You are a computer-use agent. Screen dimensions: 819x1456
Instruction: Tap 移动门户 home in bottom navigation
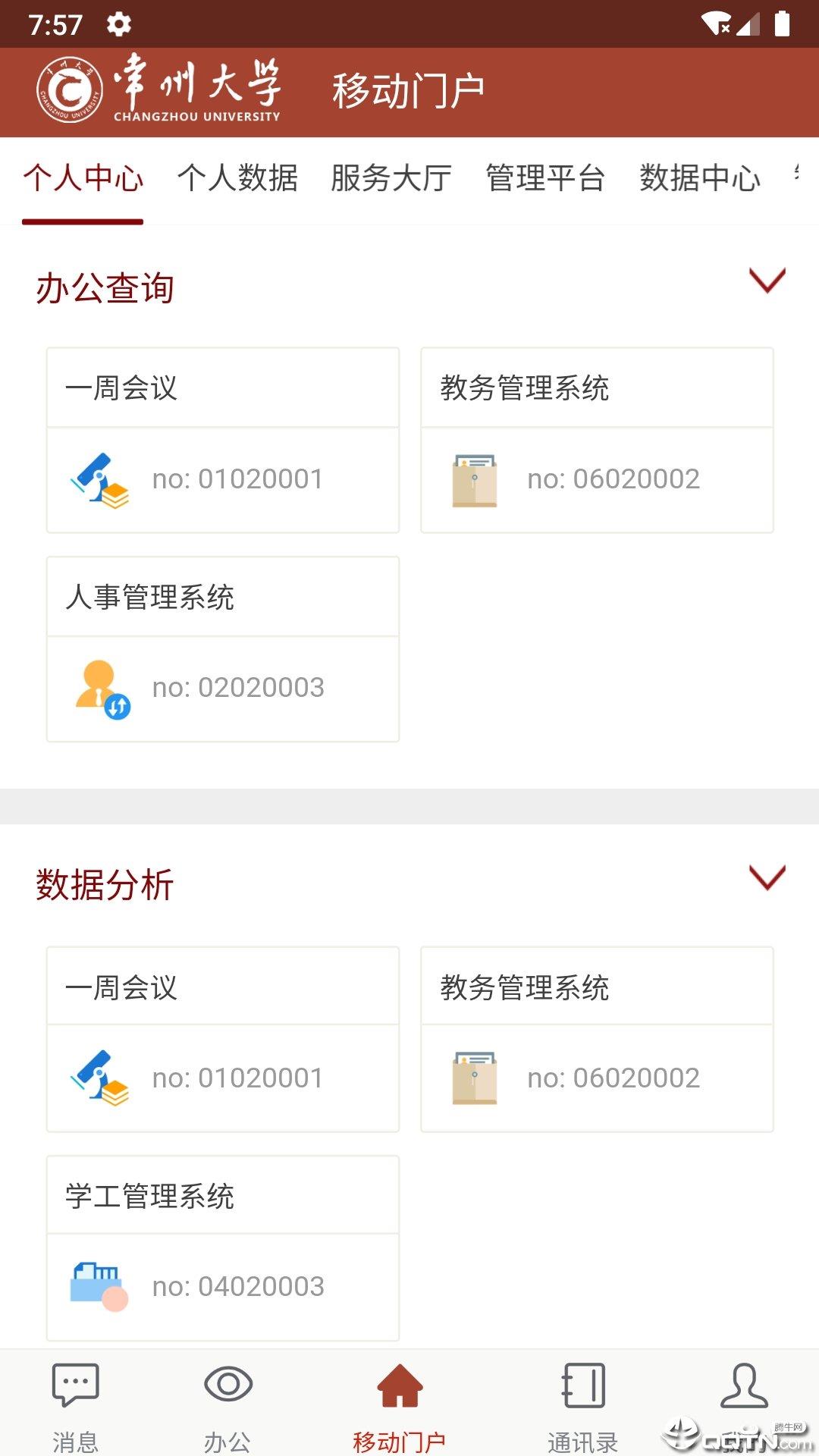point(400,1407)
